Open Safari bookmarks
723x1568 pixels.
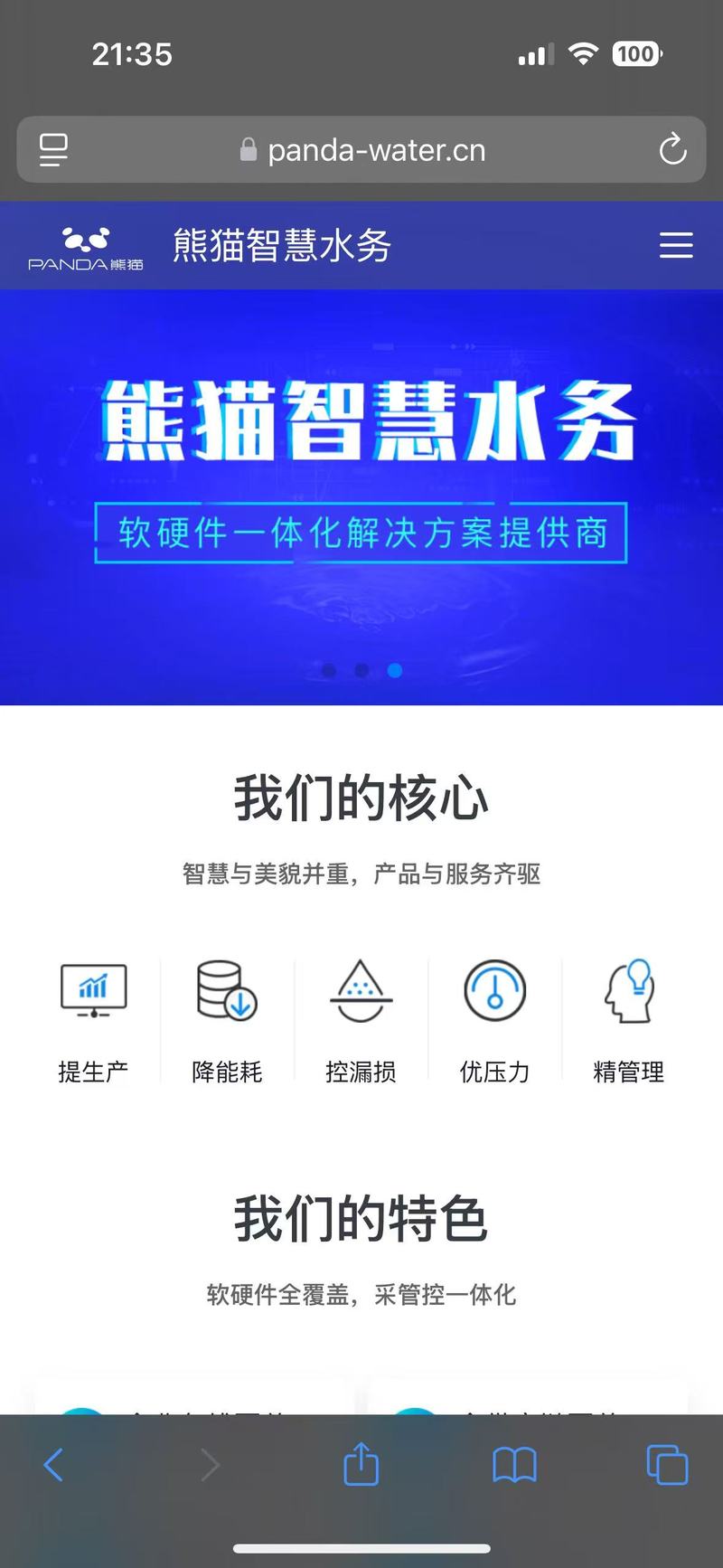point(514,1464)
